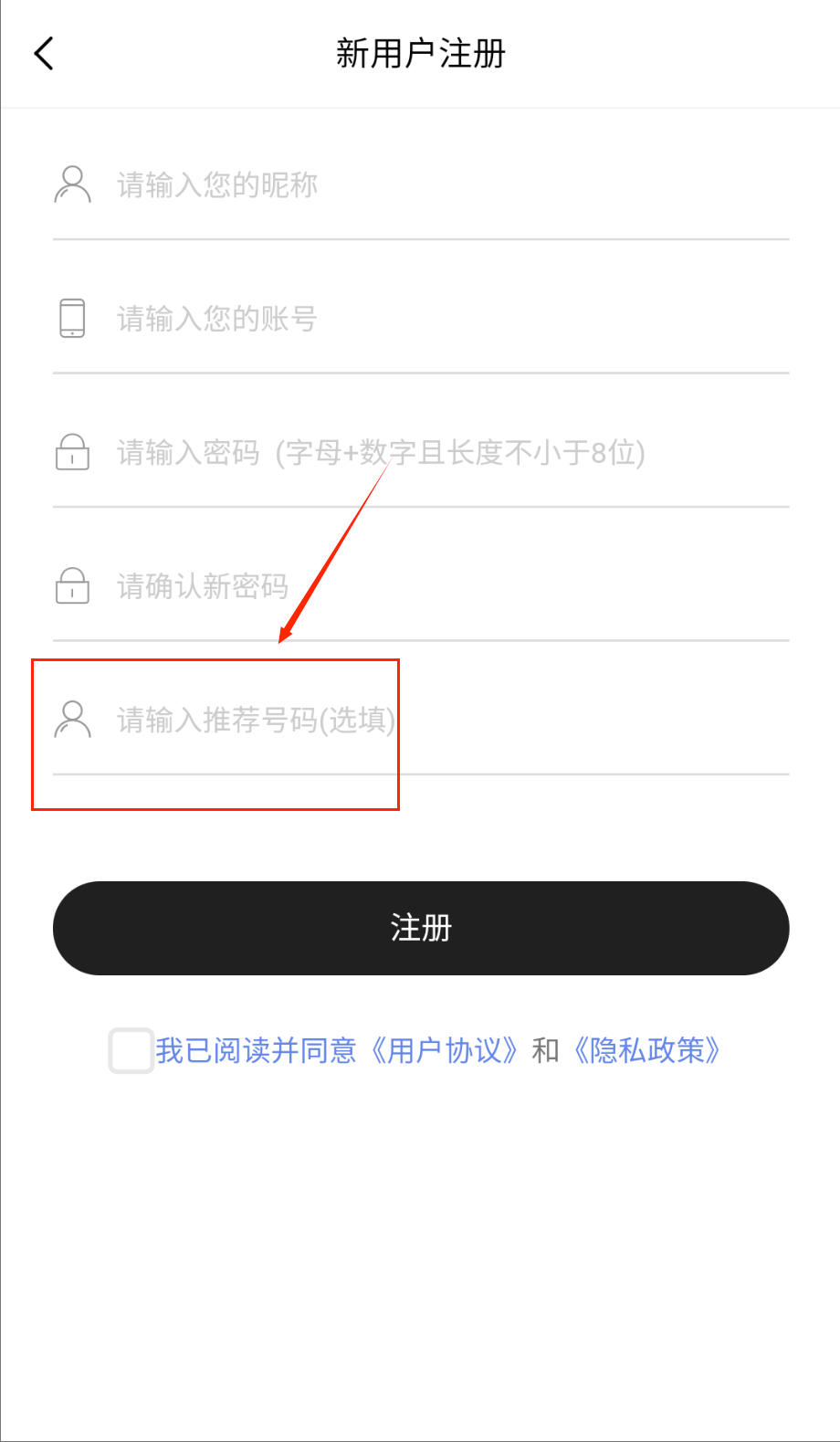Focus the account number field
Image resolution: width=840 pixels, height=1442 pixels.
pos(420,319)
